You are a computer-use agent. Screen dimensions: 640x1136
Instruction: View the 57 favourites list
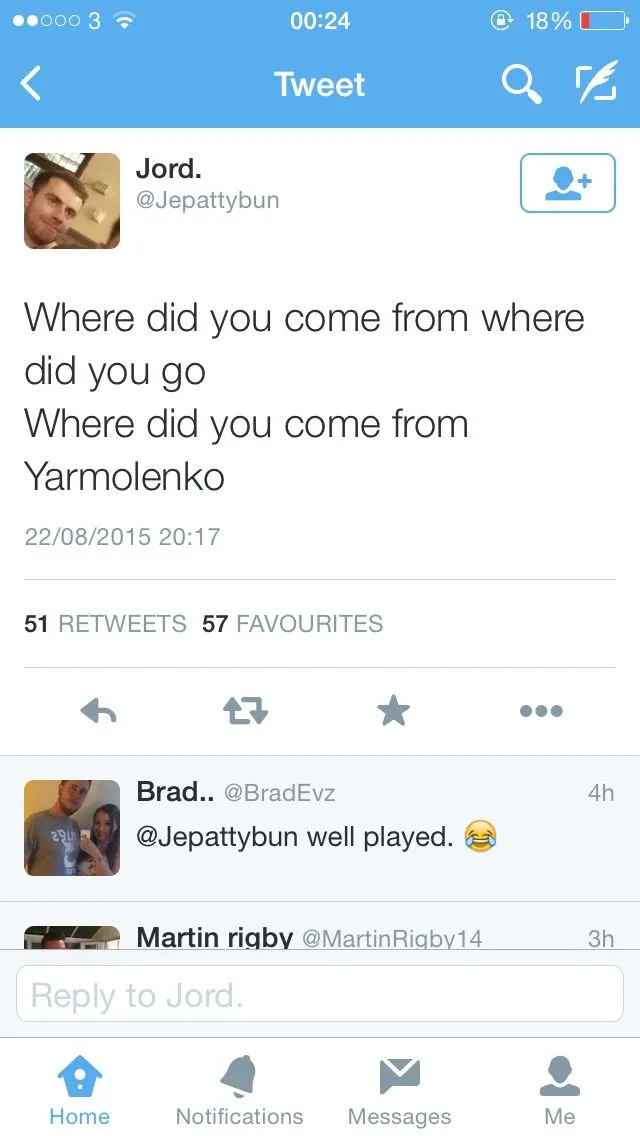click(292, 624)
